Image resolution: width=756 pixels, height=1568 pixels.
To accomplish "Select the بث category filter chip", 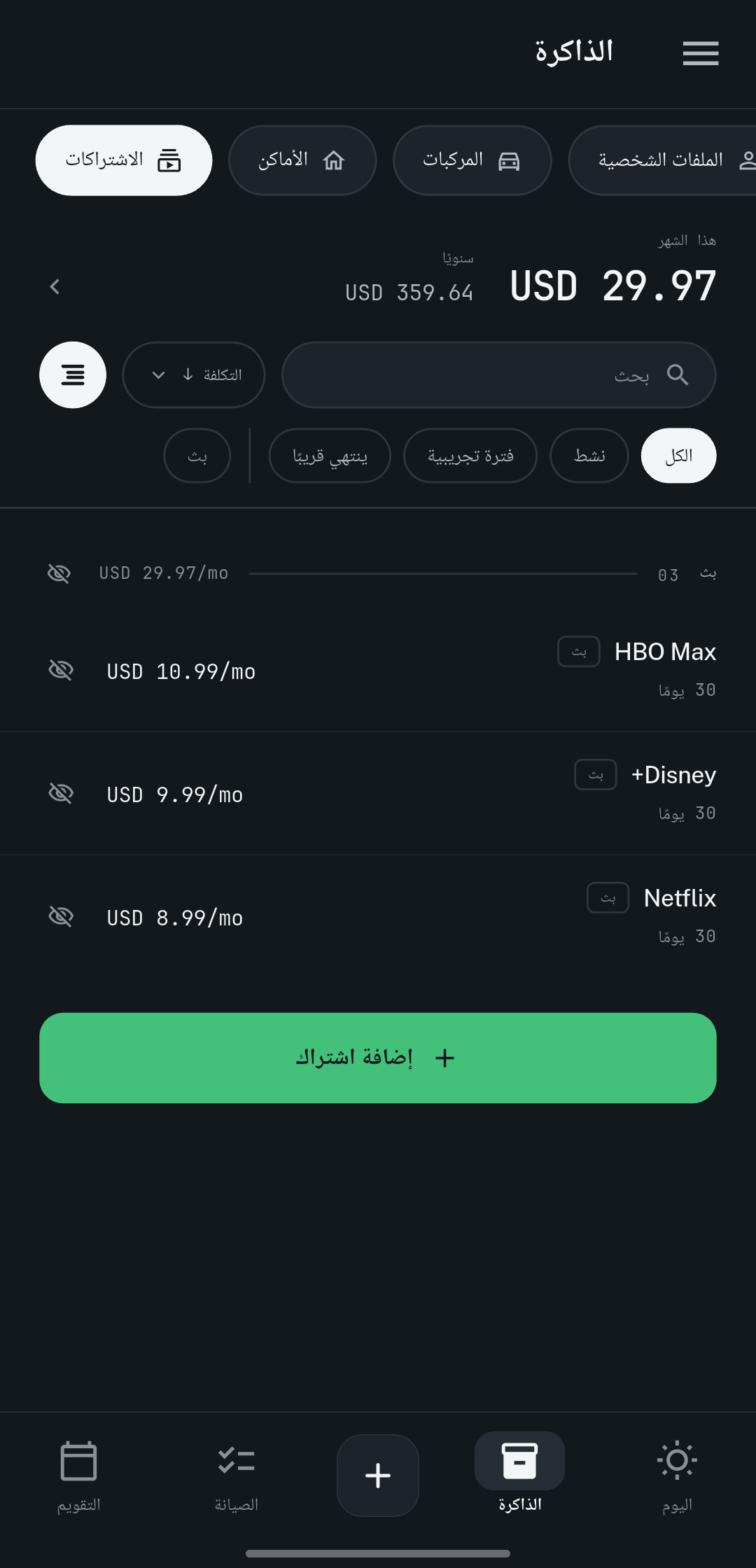I will pos(197,456).
